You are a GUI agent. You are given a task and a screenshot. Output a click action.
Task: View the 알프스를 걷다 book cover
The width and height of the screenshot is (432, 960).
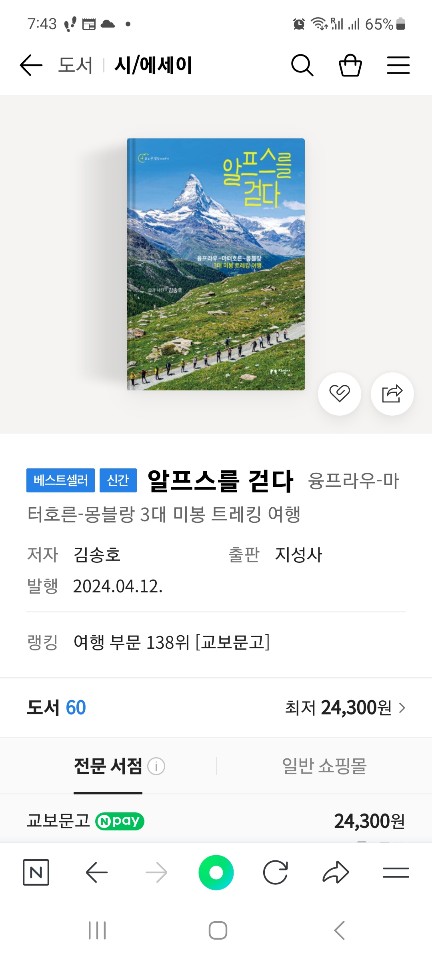pos(216,264)
